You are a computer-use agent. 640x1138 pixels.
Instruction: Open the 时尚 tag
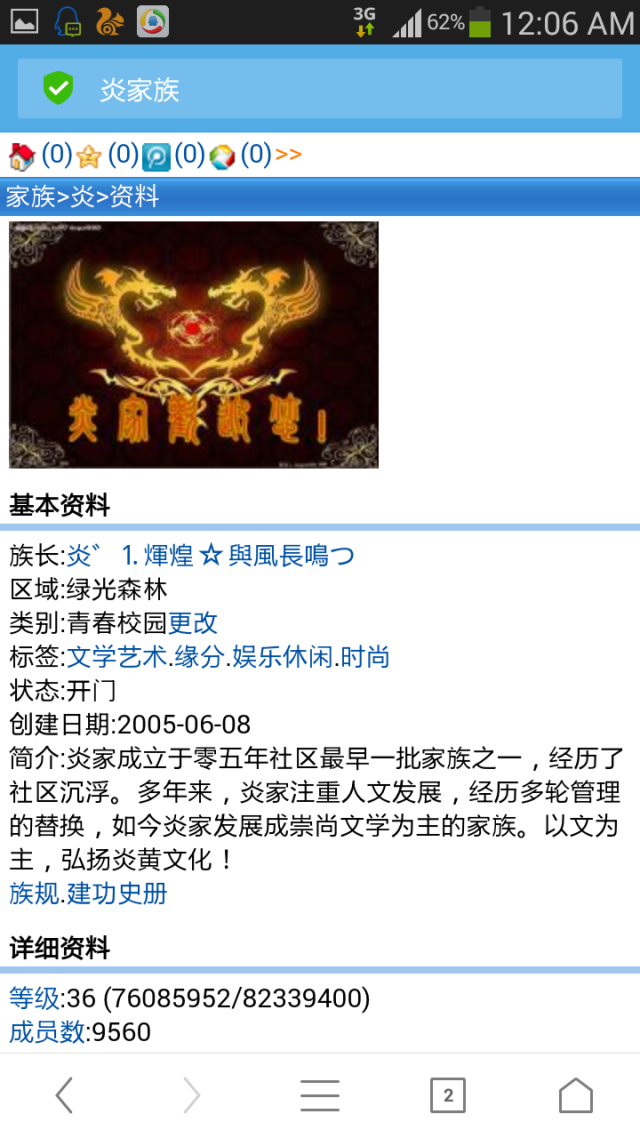(364, 657)
